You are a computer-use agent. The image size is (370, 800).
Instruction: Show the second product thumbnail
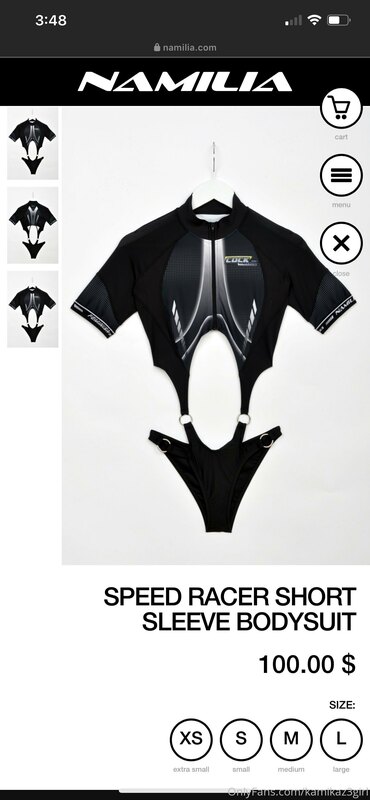point(33,225)
